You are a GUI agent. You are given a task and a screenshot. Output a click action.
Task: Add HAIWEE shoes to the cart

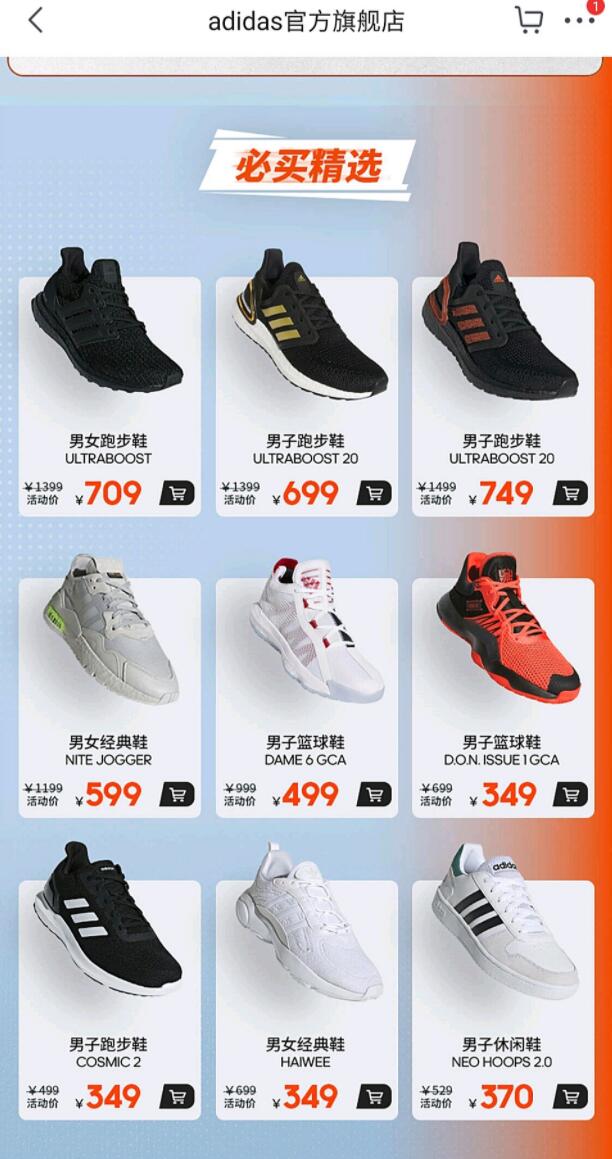coord(374,1097)
